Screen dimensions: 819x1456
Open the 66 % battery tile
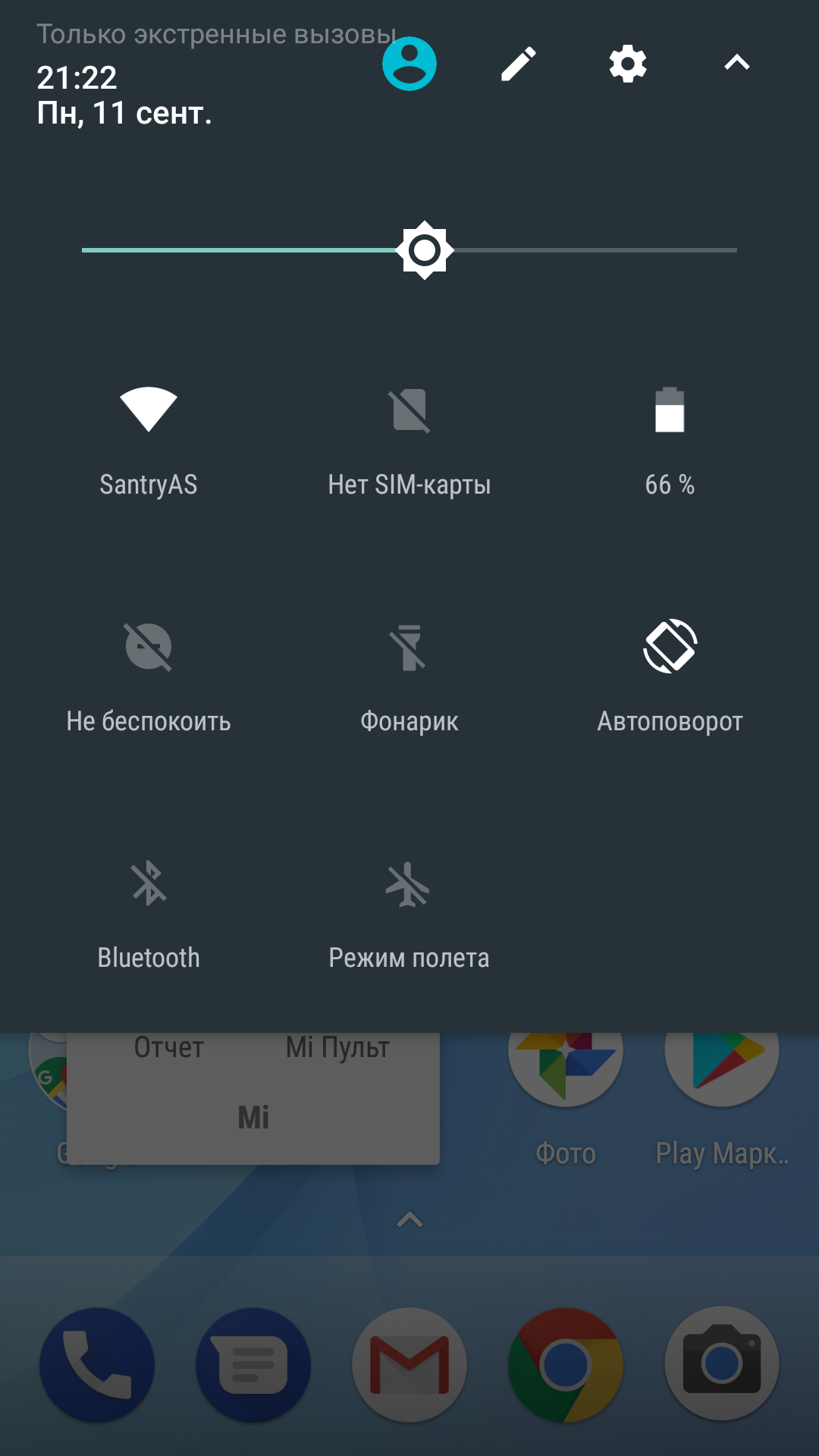pos(670,441)
